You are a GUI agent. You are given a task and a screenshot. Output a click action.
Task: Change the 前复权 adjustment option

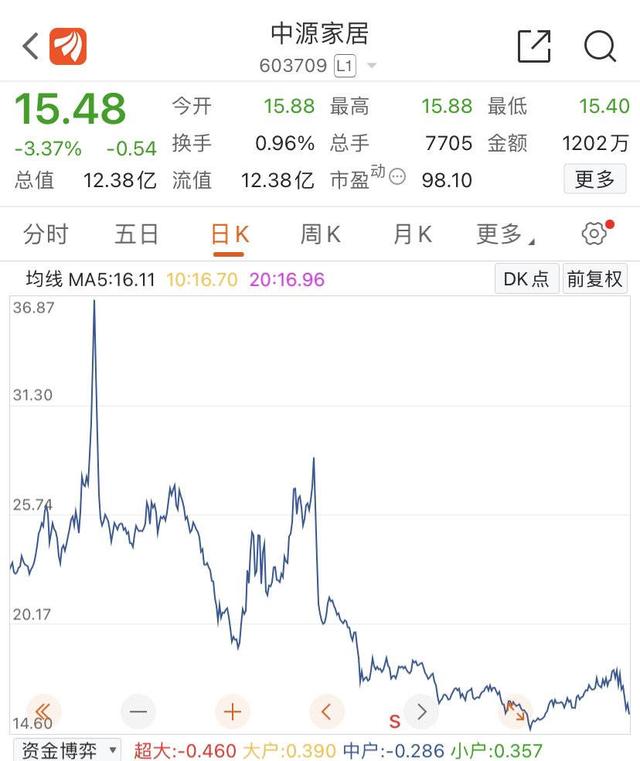(x=595, y=279)
